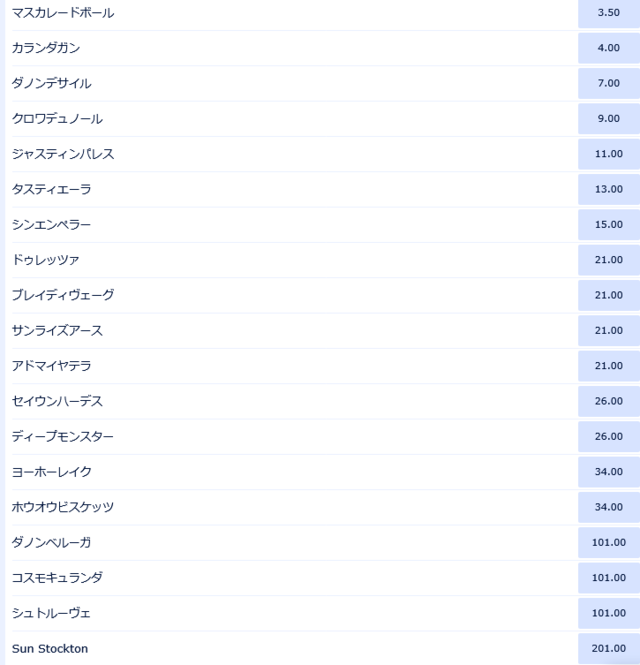Tap ブレイディヴェーグ's 21.00 odds button
640x665 pixels.
click(608, 295)
